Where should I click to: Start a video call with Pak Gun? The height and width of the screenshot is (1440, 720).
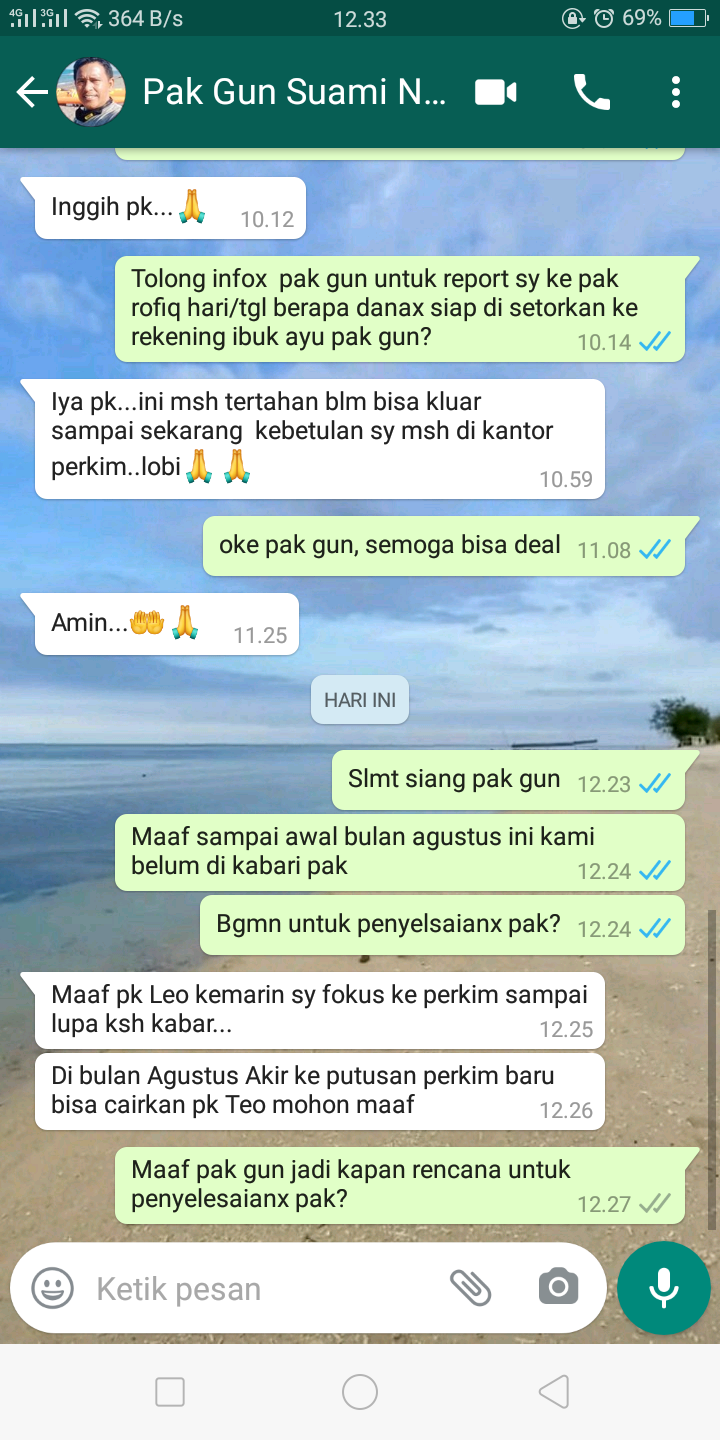pyautogui.click(x=495, y=92)
